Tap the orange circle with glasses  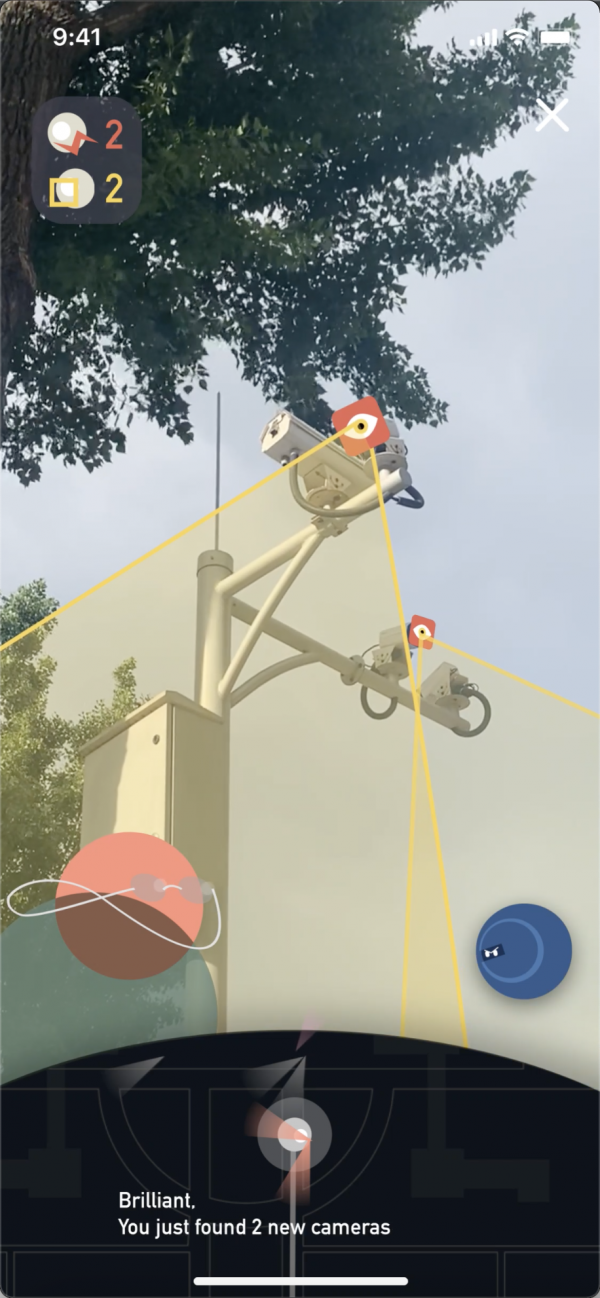[x=129, y=904]
